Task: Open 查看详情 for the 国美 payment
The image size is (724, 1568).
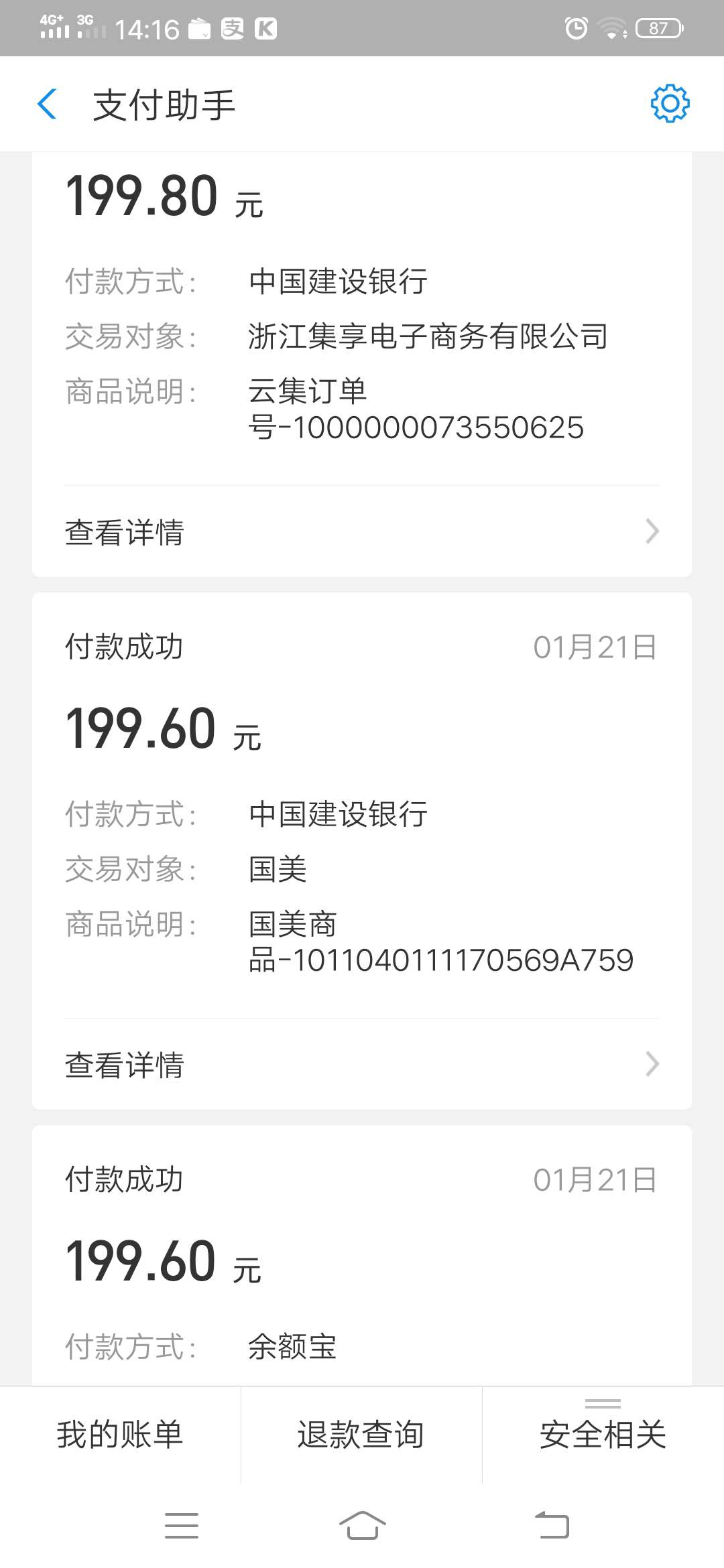Action: 362,1064
